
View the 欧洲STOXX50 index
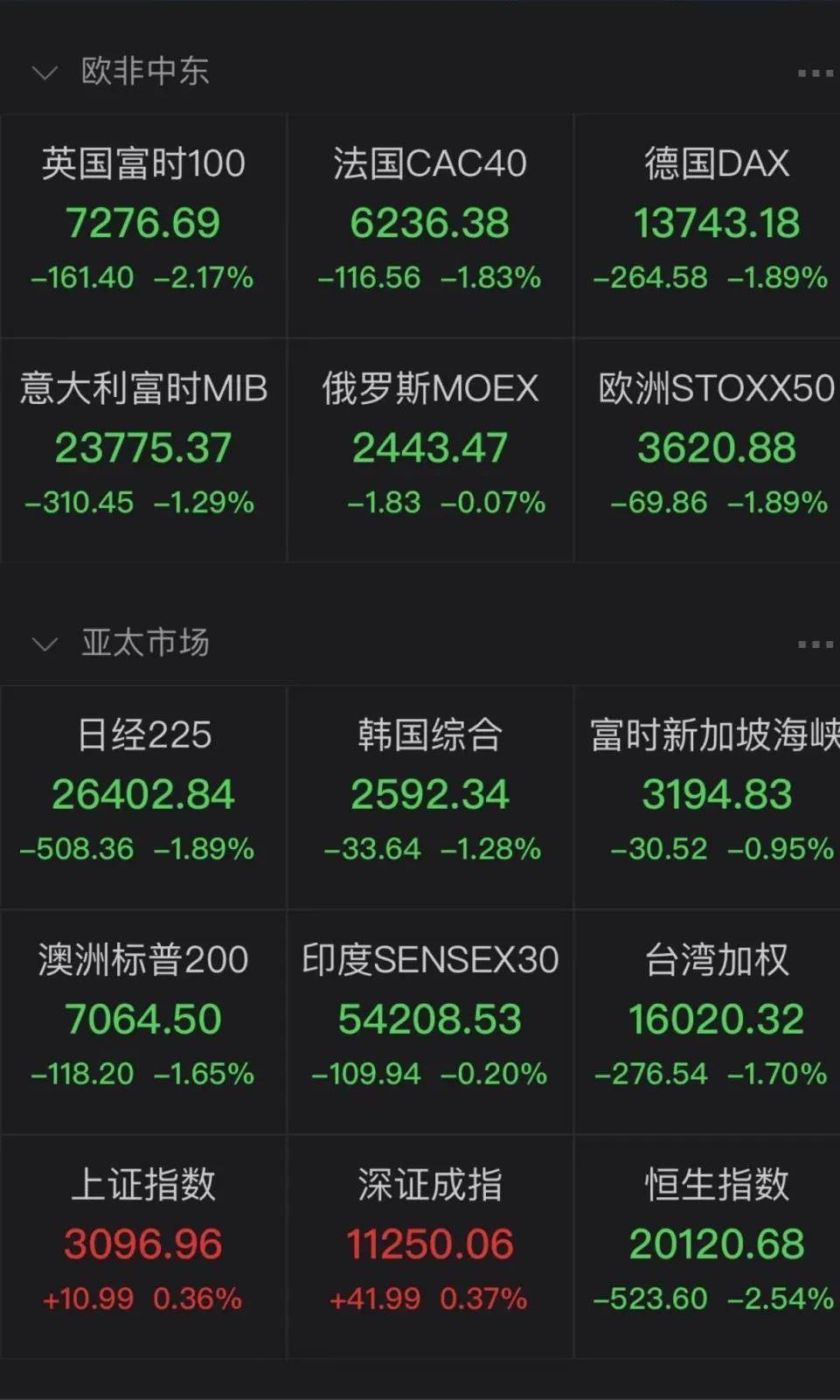point(707,450)
